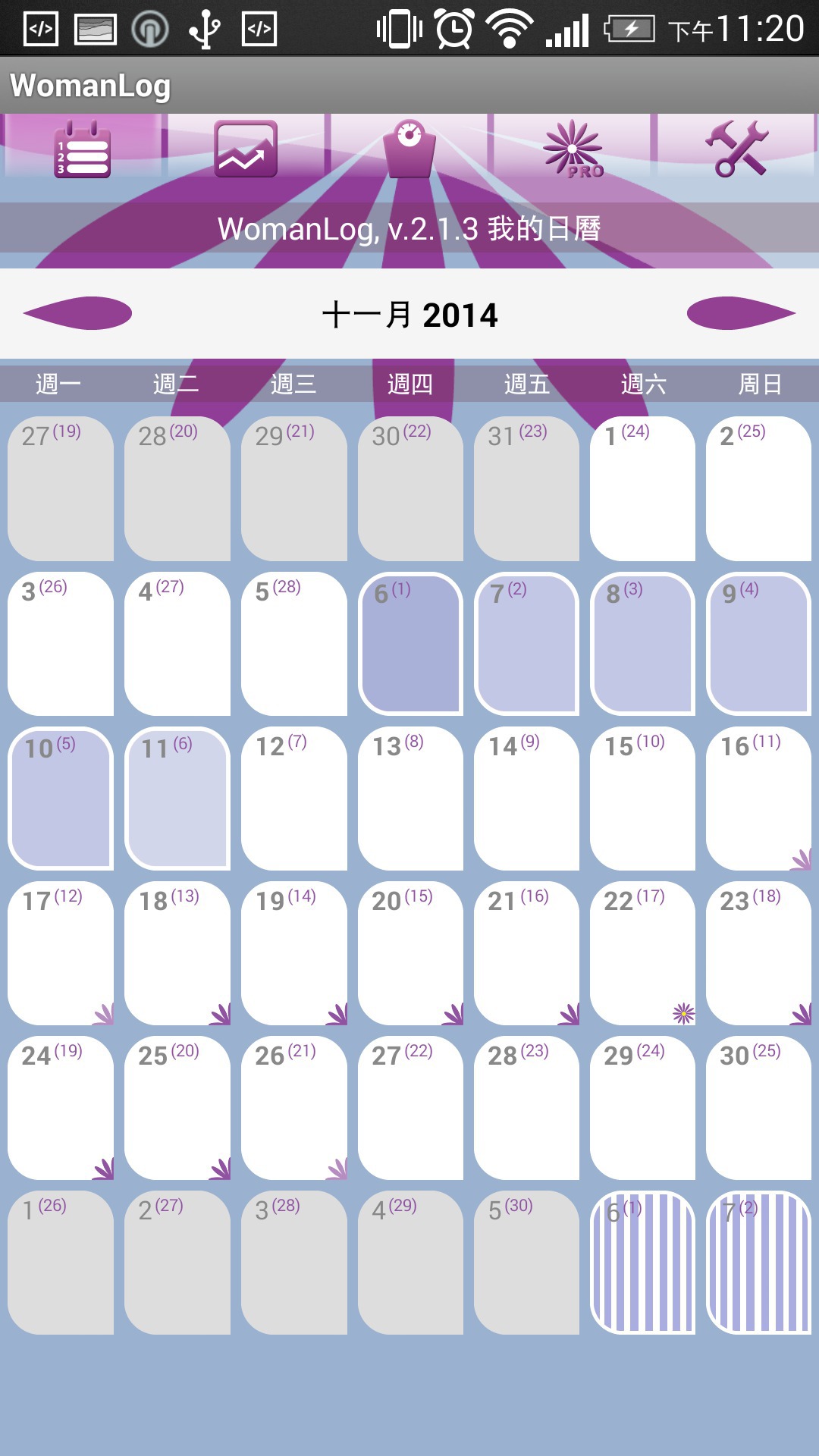Open striped December 6 predicted day
This screenshot has height=1456, width=819.
[x=642, y=1263]
